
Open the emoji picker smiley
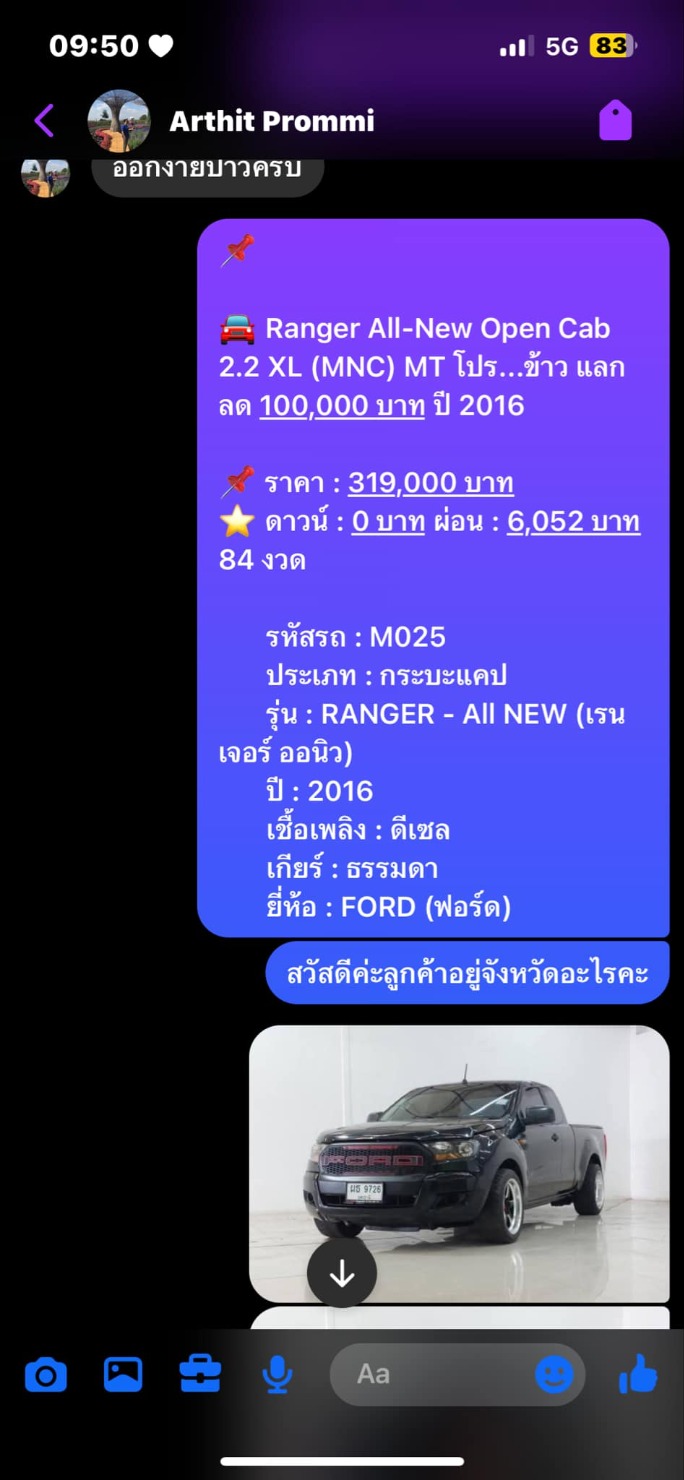point(554,1375)
